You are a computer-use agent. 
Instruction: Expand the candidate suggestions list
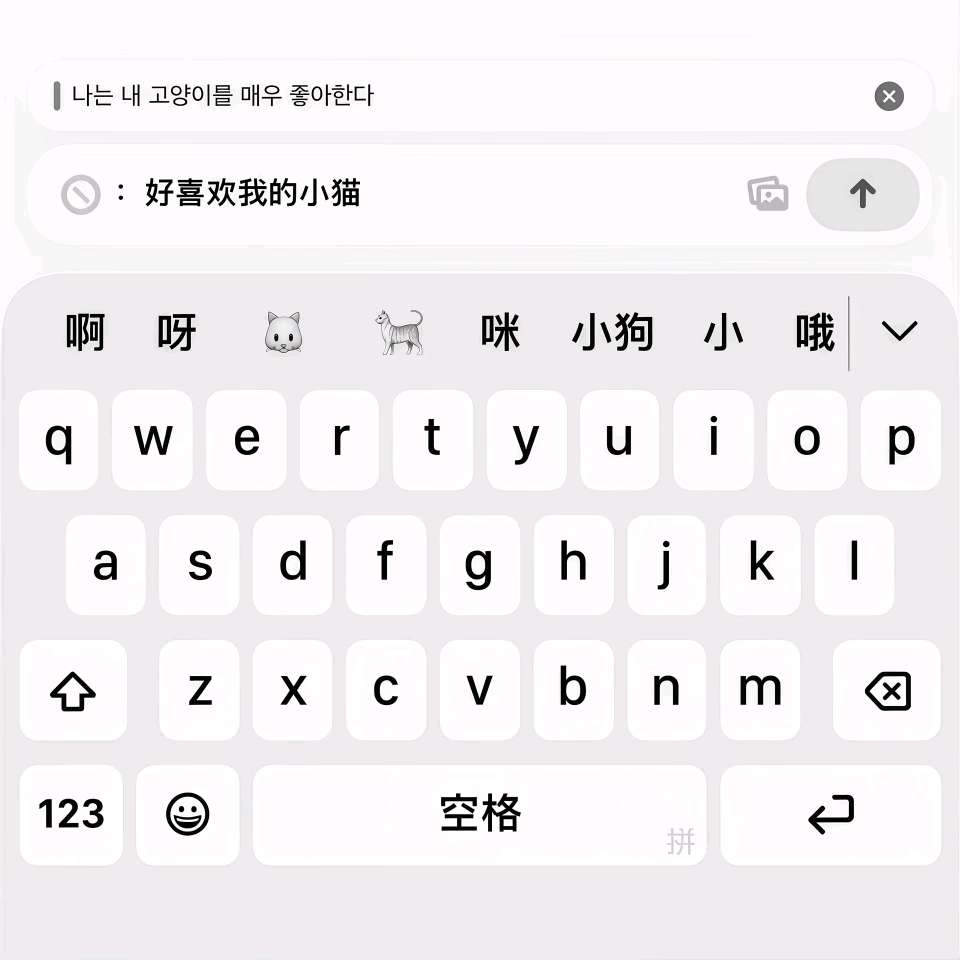[x=899, y=331]
